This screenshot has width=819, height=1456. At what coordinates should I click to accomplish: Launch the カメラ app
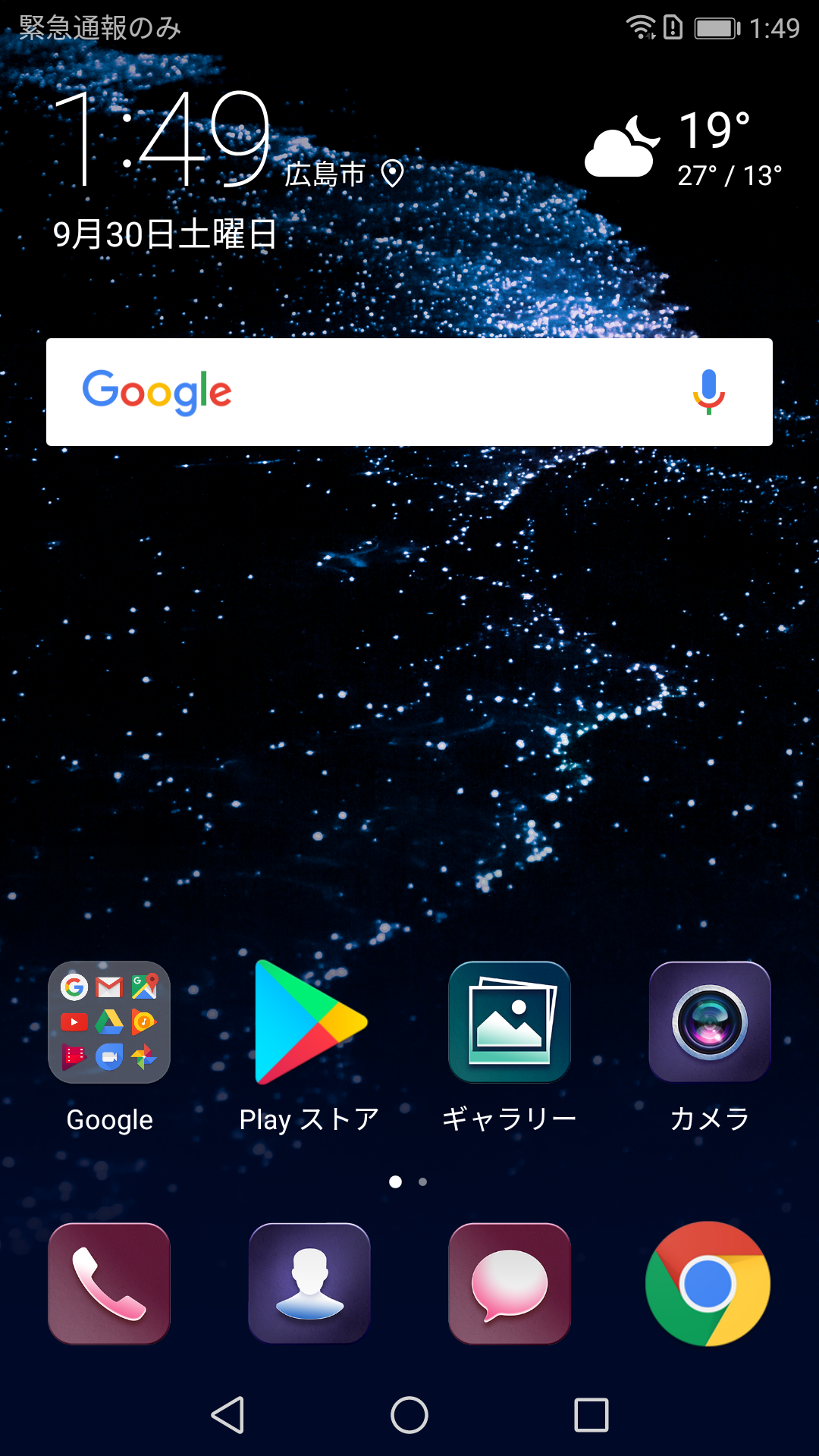click(x=710, y=1022)
